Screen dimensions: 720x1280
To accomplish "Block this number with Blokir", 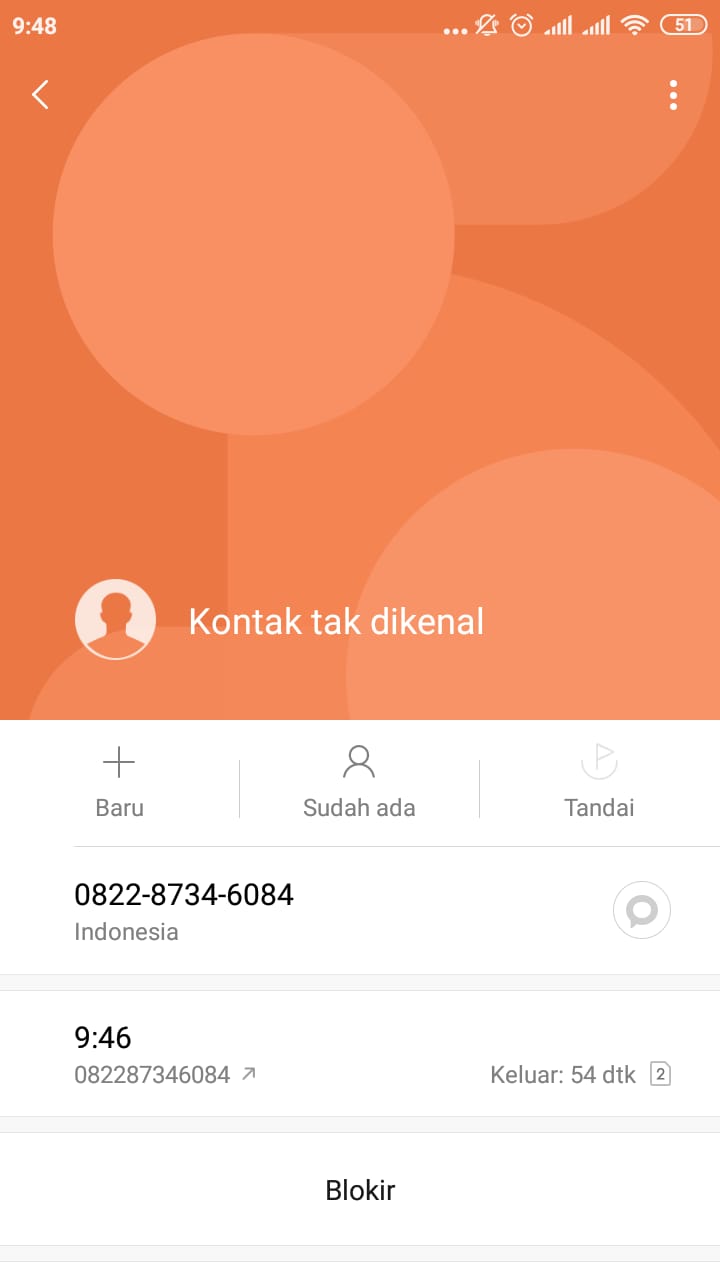I will point(360,1190).
